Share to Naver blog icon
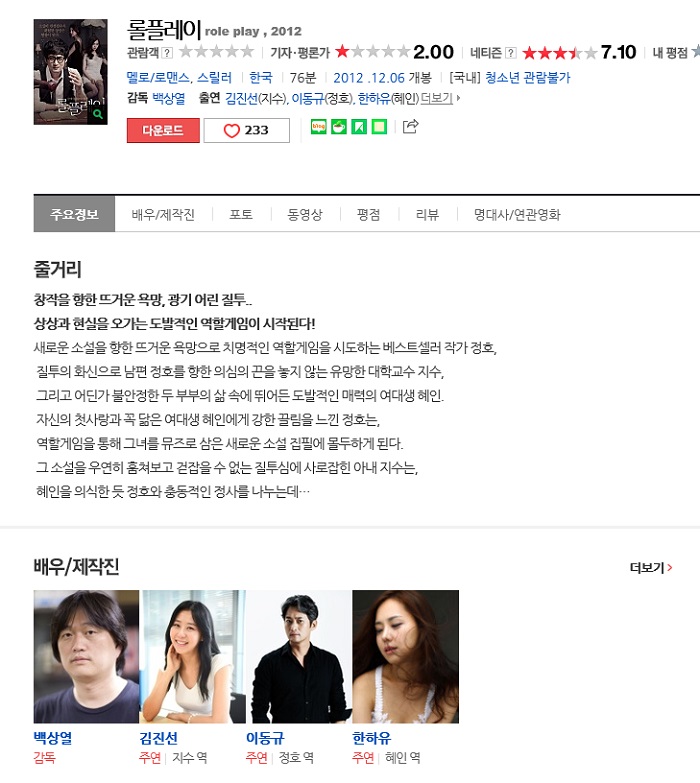This screenshot has height=783, width=700. pyautogui.click(x=319, y=126)
